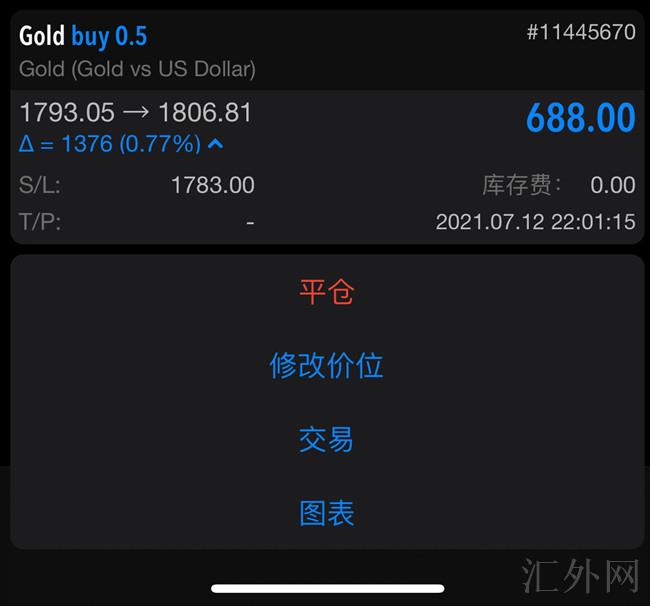Choose 交易 to open a new trade
This screenshot has width=650, height=606.
327,439
